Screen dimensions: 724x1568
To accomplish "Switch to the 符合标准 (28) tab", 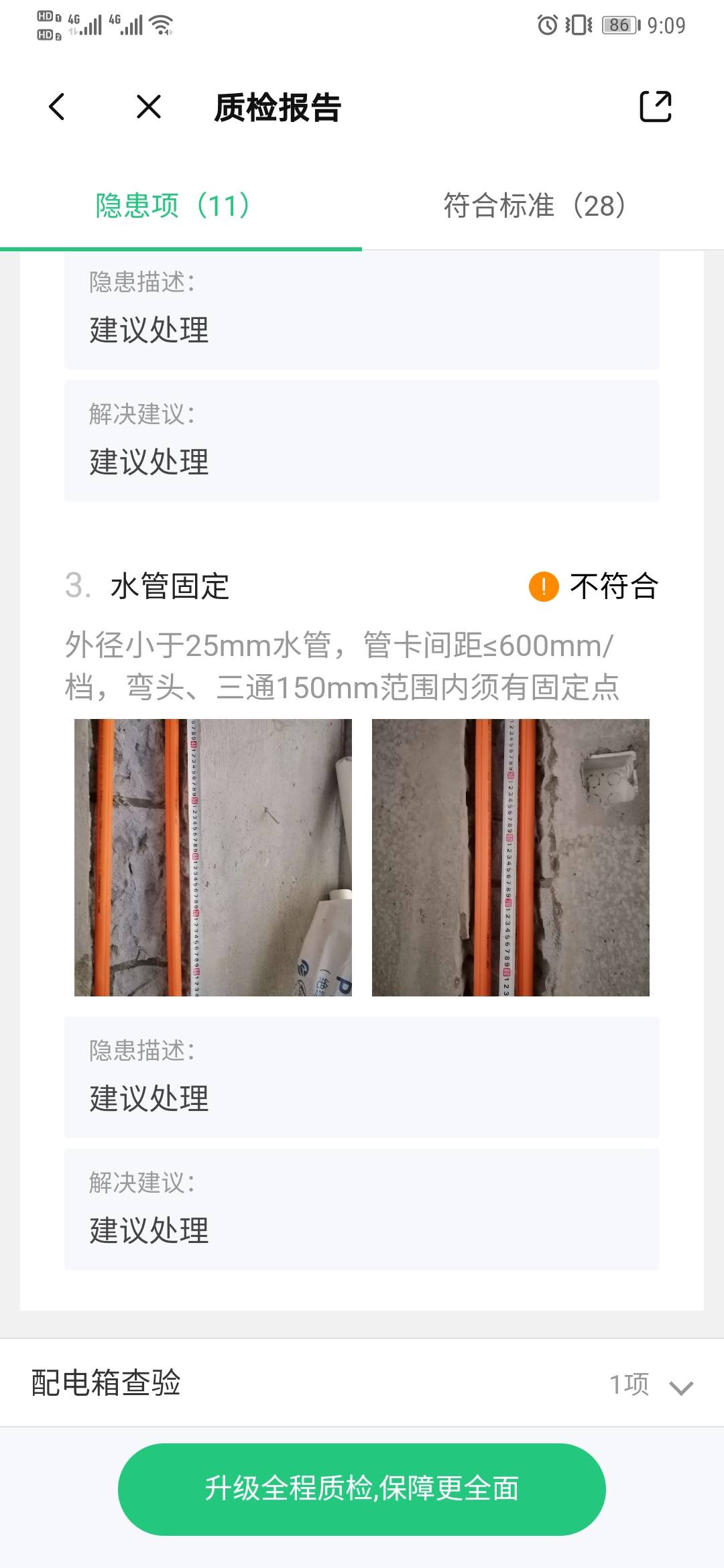I will 534,206.
